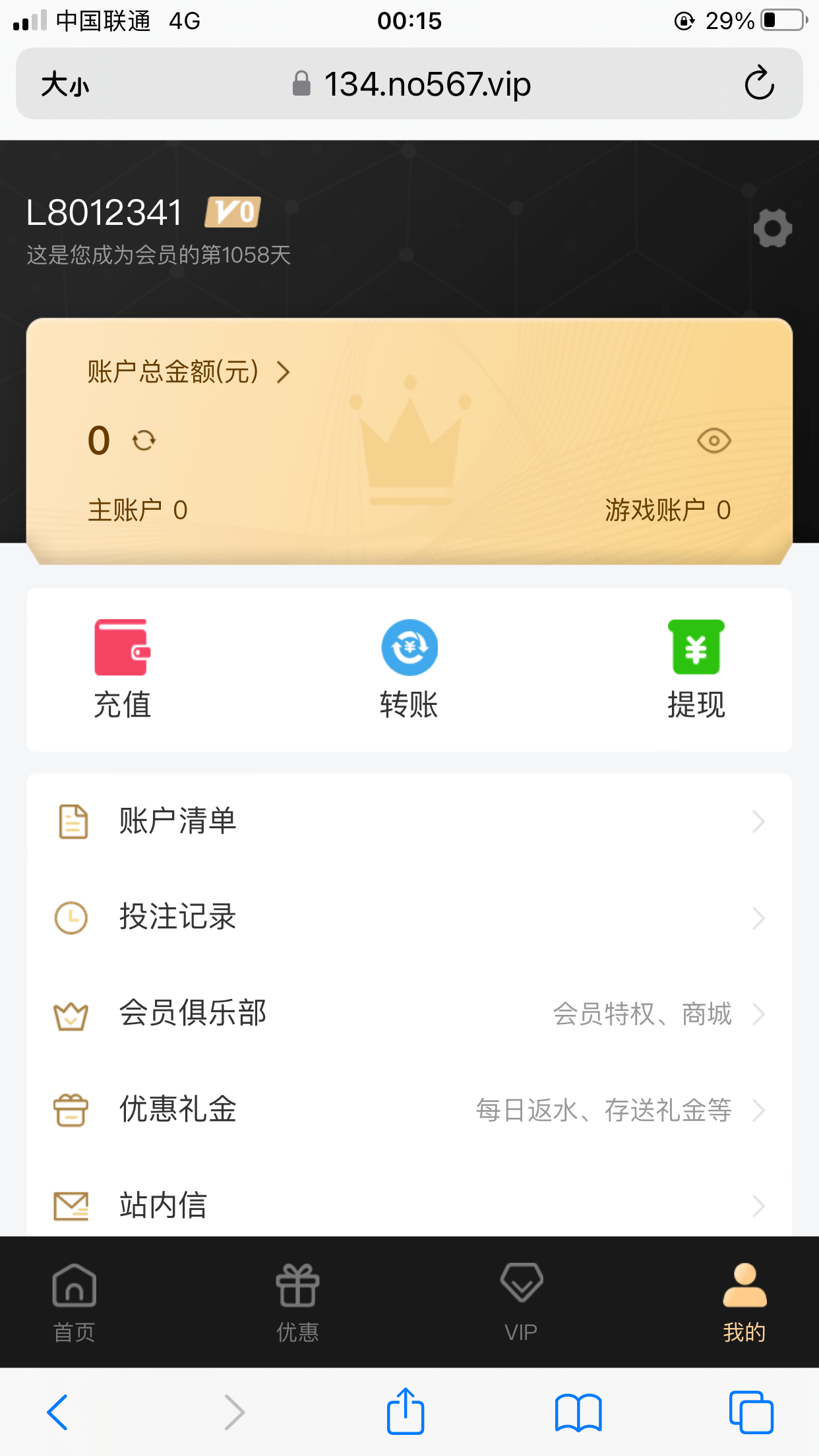Go back to the previous page
Viewport: 819px width, 1456px height.
(x=58, y=1412)
